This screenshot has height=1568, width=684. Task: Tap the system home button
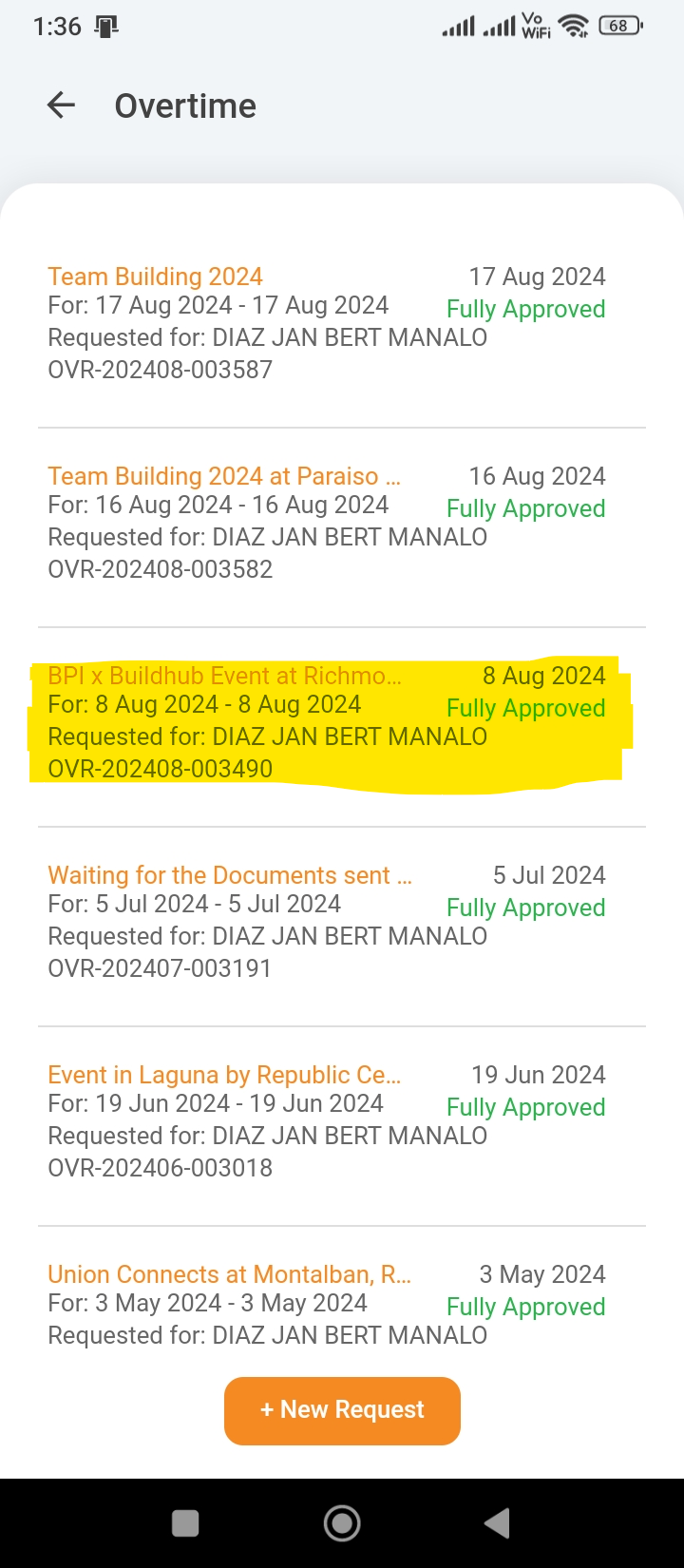click(x=342, y=1523)
